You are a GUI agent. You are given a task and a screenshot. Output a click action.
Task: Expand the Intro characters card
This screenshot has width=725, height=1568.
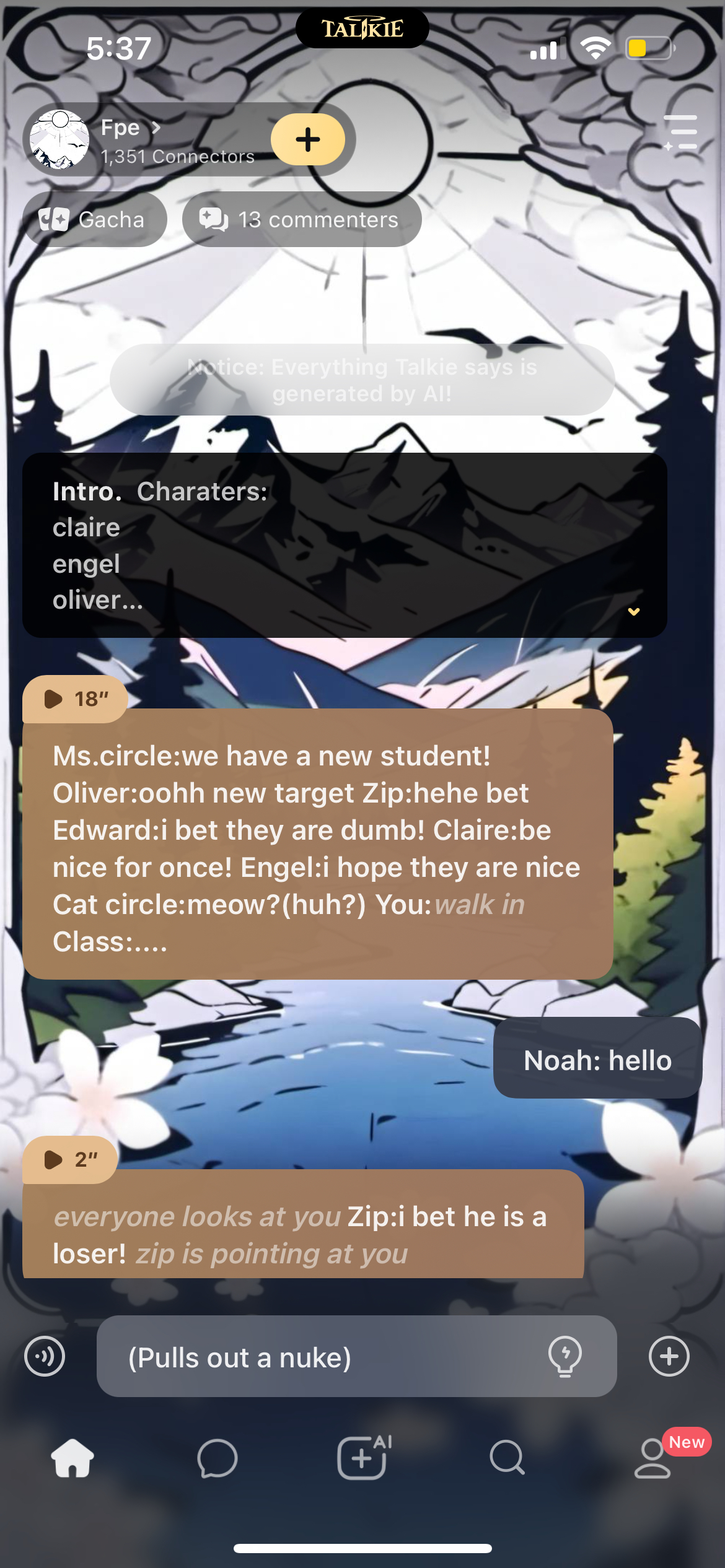pos(633,611)
